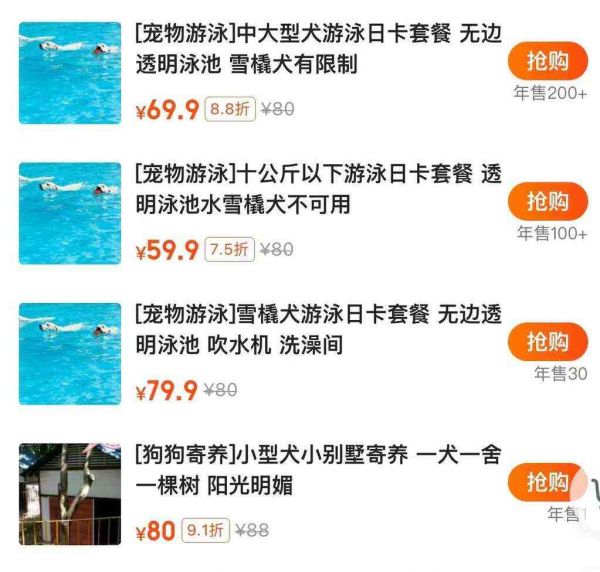The width and height of the screenshot is (600, 572).
Task: Tap 抢购 for 雪橇犬游泳日卡套餐
Action: click(x=547, y=343)
